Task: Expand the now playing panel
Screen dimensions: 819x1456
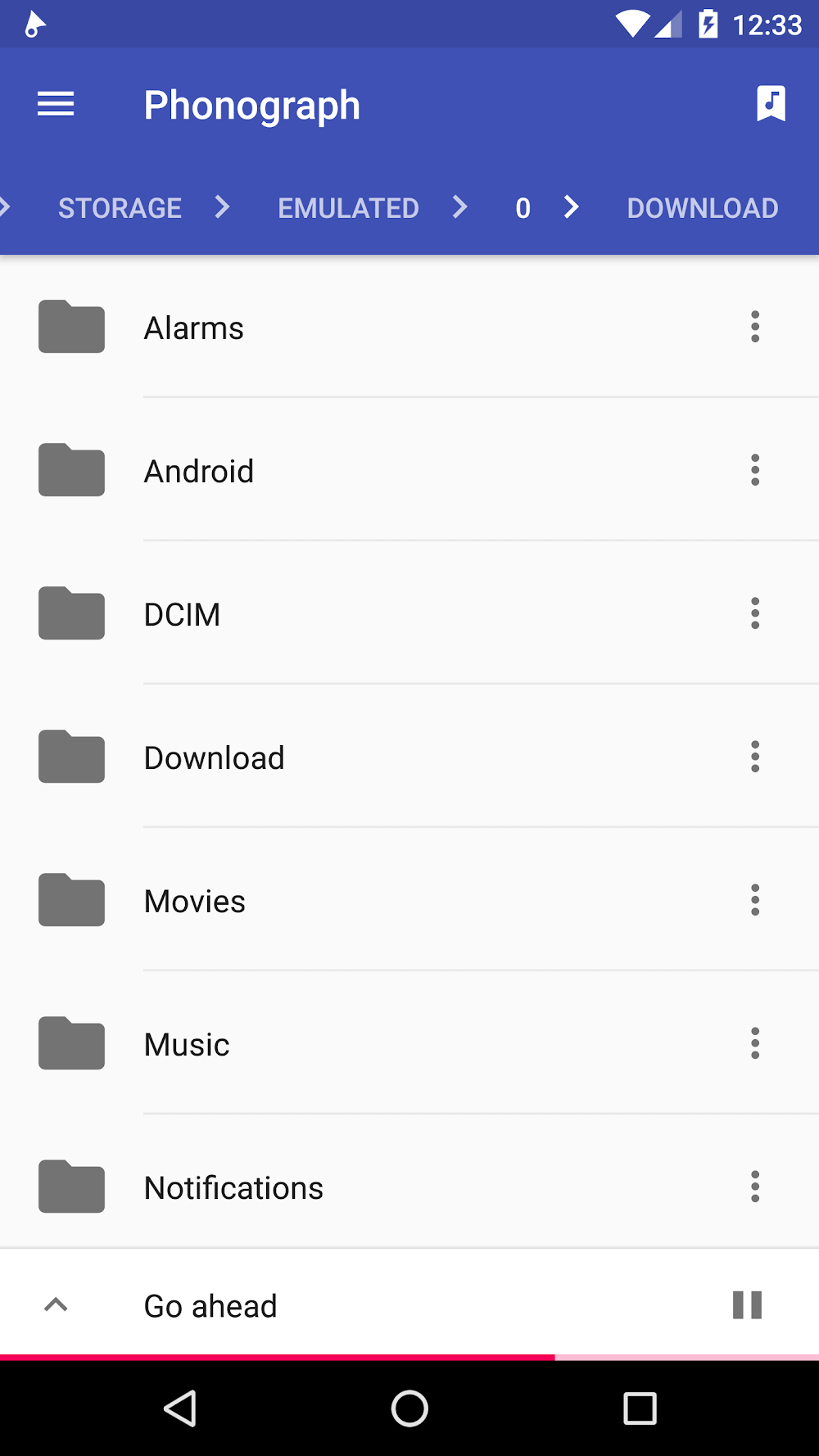Action: (56, 1305)
